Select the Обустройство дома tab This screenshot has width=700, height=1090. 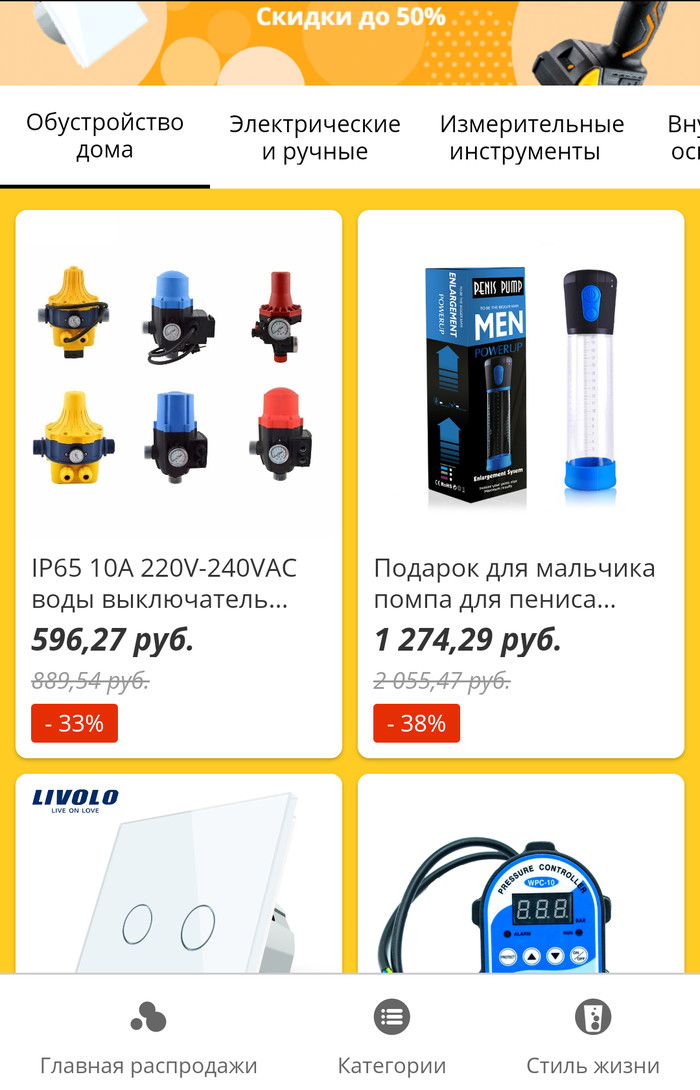click(105, 137)
